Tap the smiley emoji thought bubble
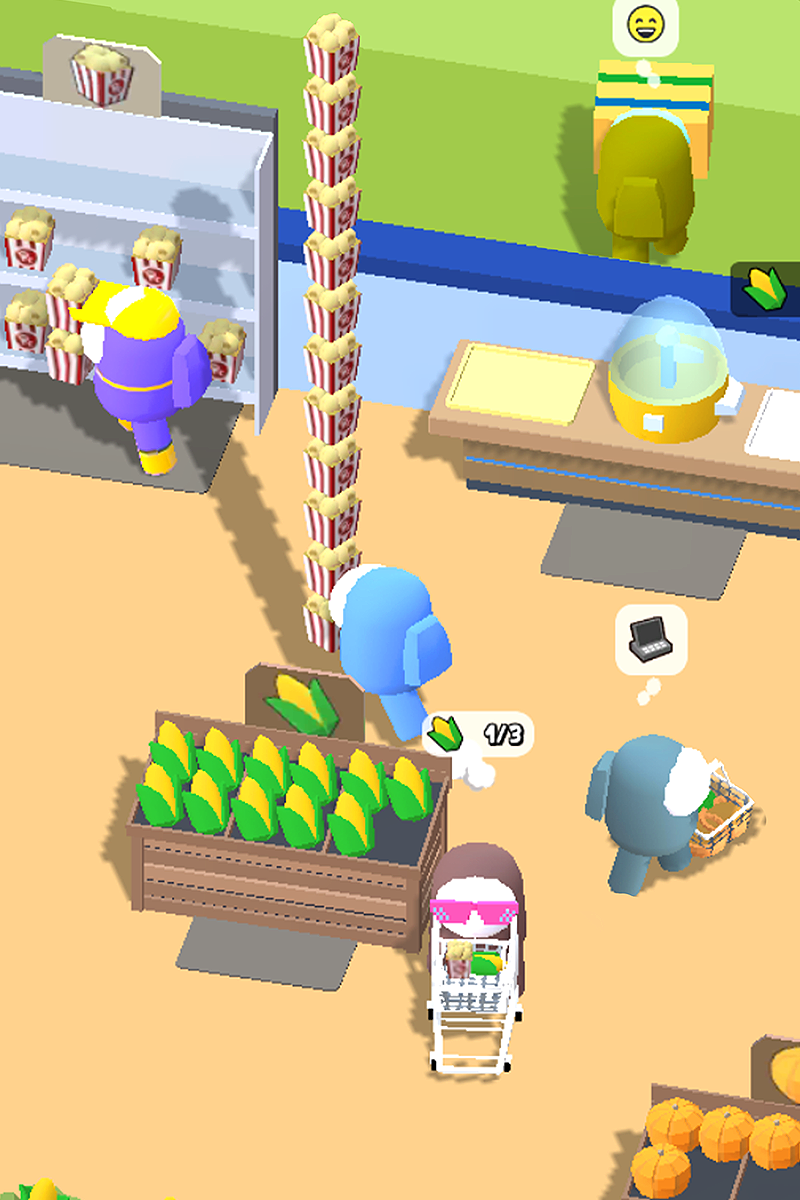The height and width of the screenshot is (1200, 800). [x=646, y=25]
